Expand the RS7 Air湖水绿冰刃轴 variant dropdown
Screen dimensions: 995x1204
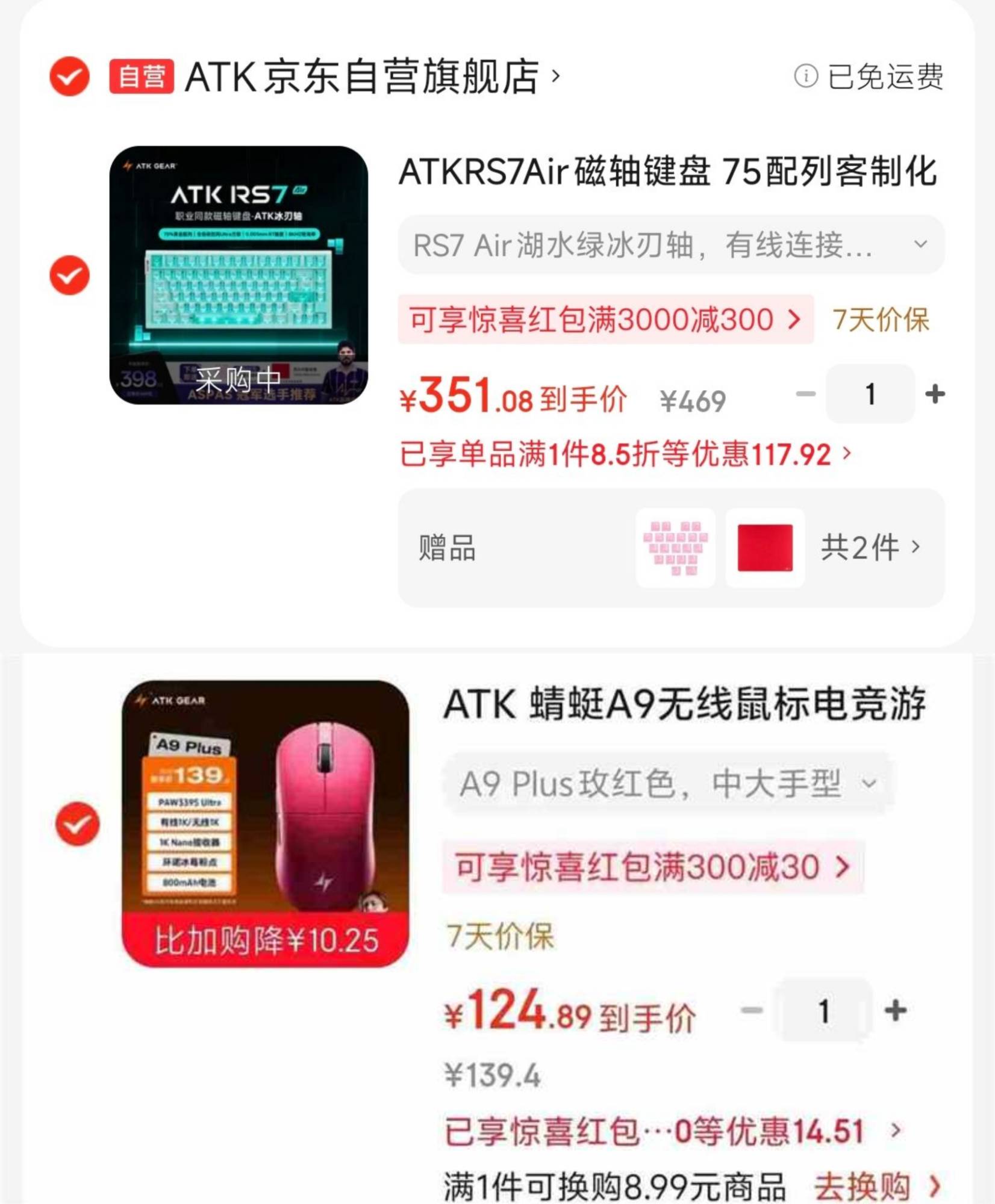(x=670, y=245)
